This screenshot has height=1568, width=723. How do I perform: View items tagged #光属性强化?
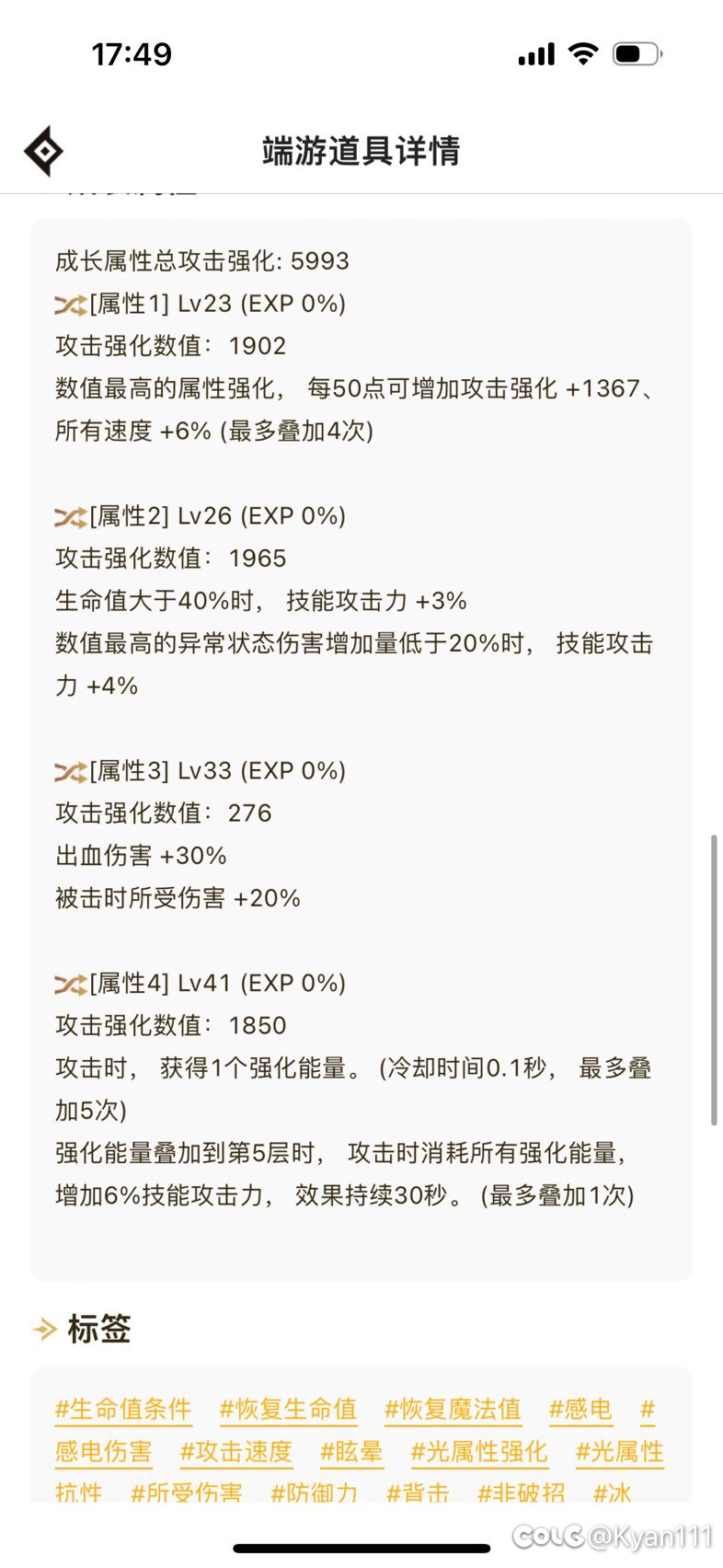(x=479, y=1451)
